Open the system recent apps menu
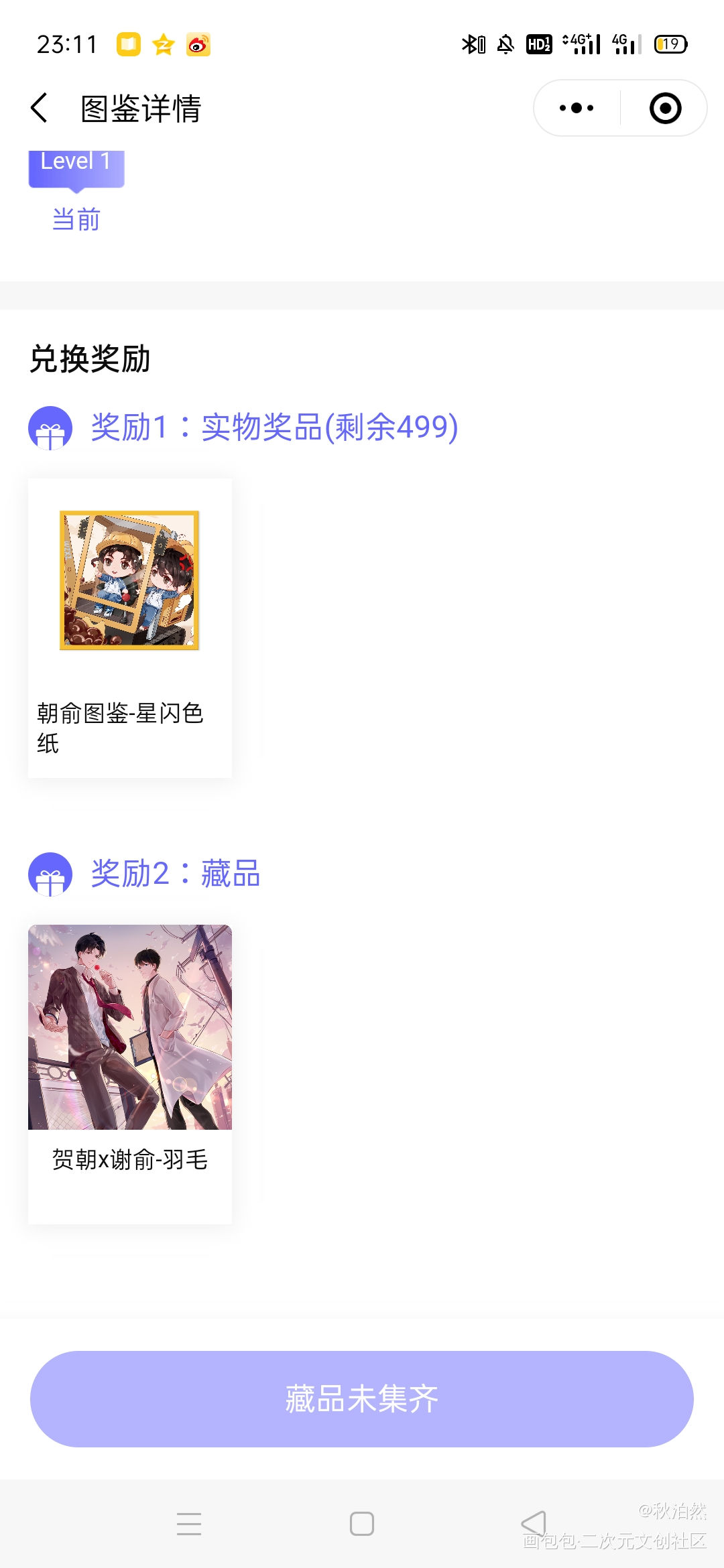 (x=189, y=1523)
